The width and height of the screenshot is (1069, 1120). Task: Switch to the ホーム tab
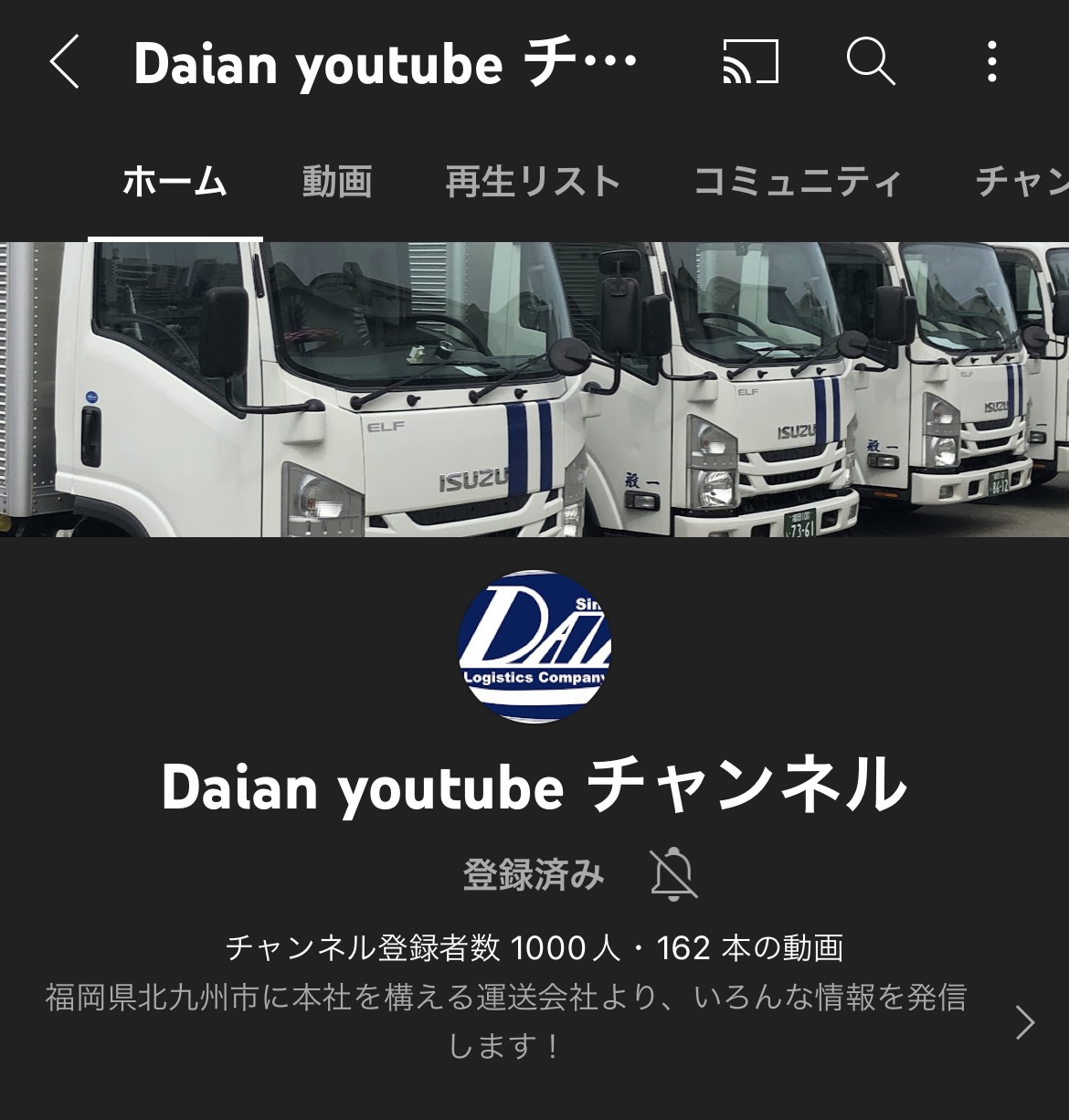pos(175,183)
